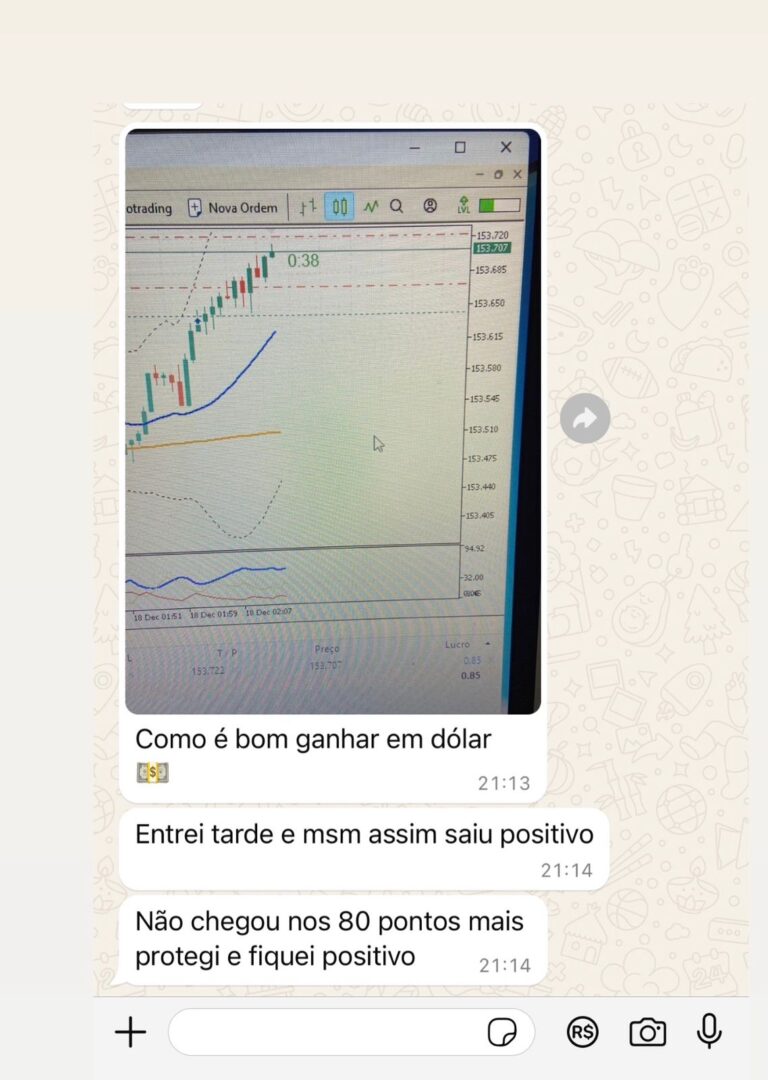Open the R$ payment option
Image resolution: width=768 pixels, height=1080 pixels.
pyautogui.click(x=582, y=1032)
